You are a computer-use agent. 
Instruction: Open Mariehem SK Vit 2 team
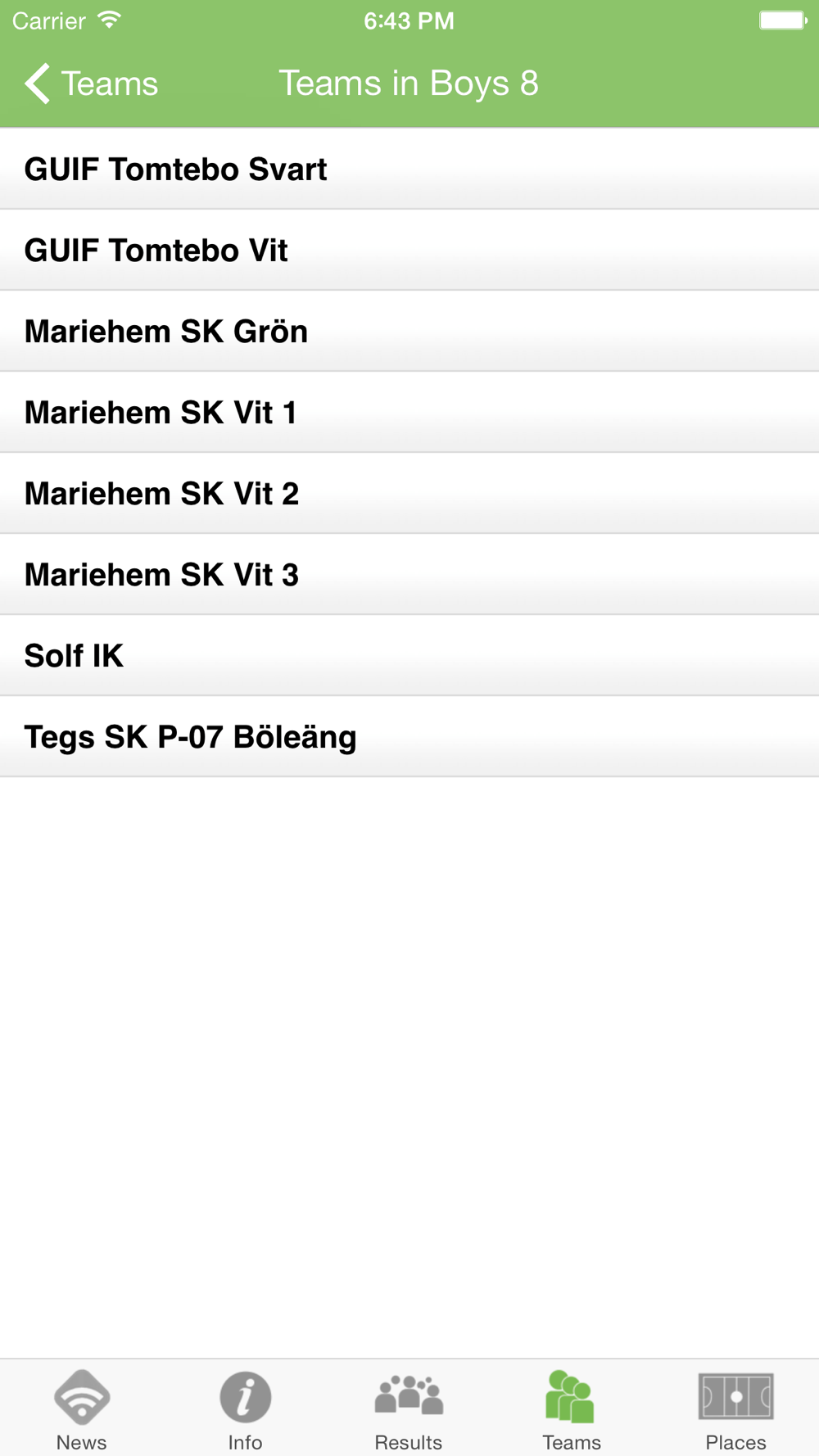409,493
